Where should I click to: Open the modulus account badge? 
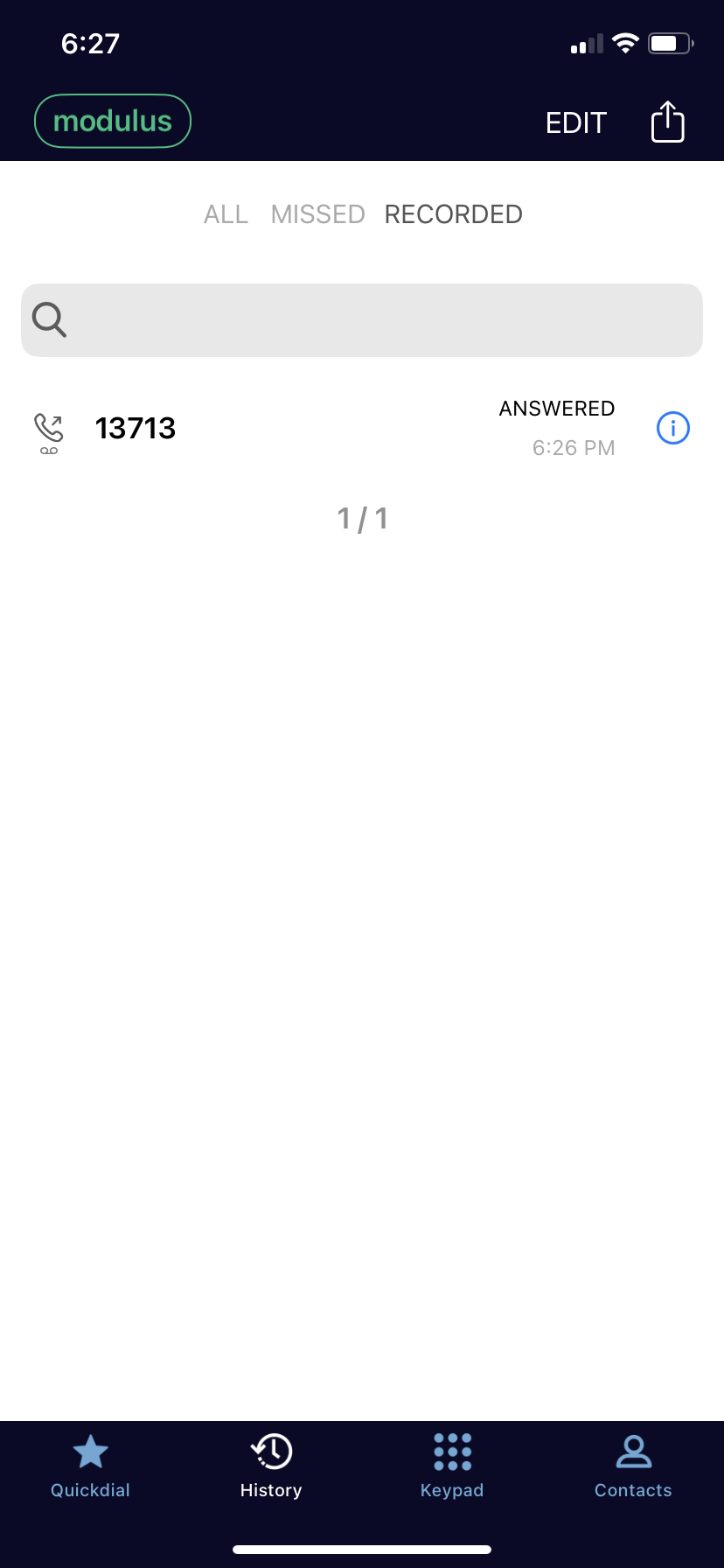click(113, 121)
